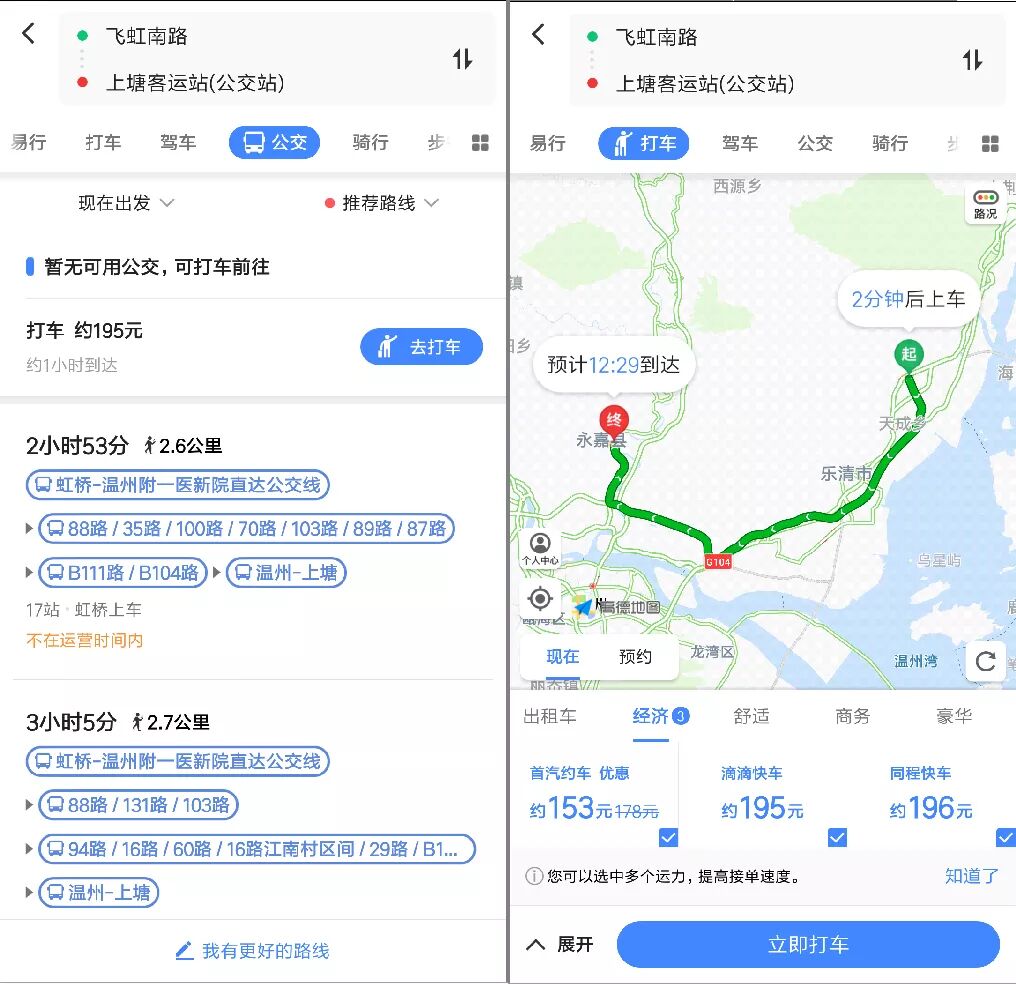Recenter the map with the locate icon
The height and width of the screenshot is (984, 1016).
pos(540,599)
